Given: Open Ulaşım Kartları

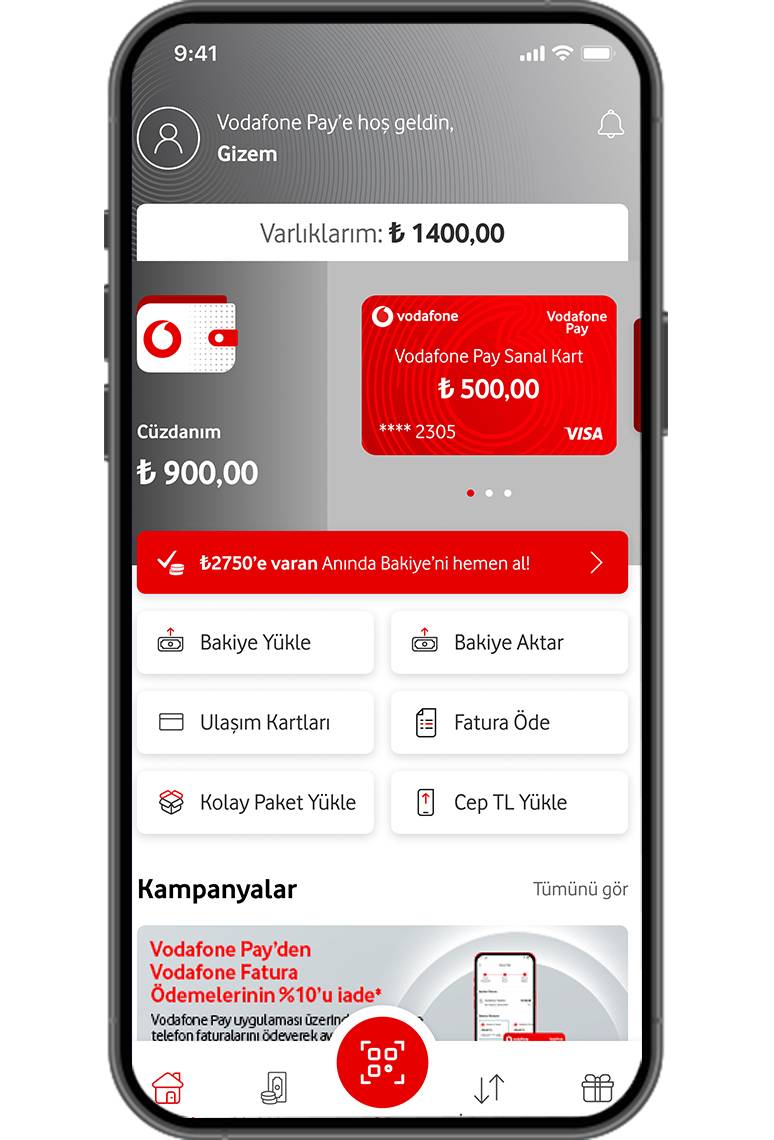Looking at the screenshot, I should 255,722.
